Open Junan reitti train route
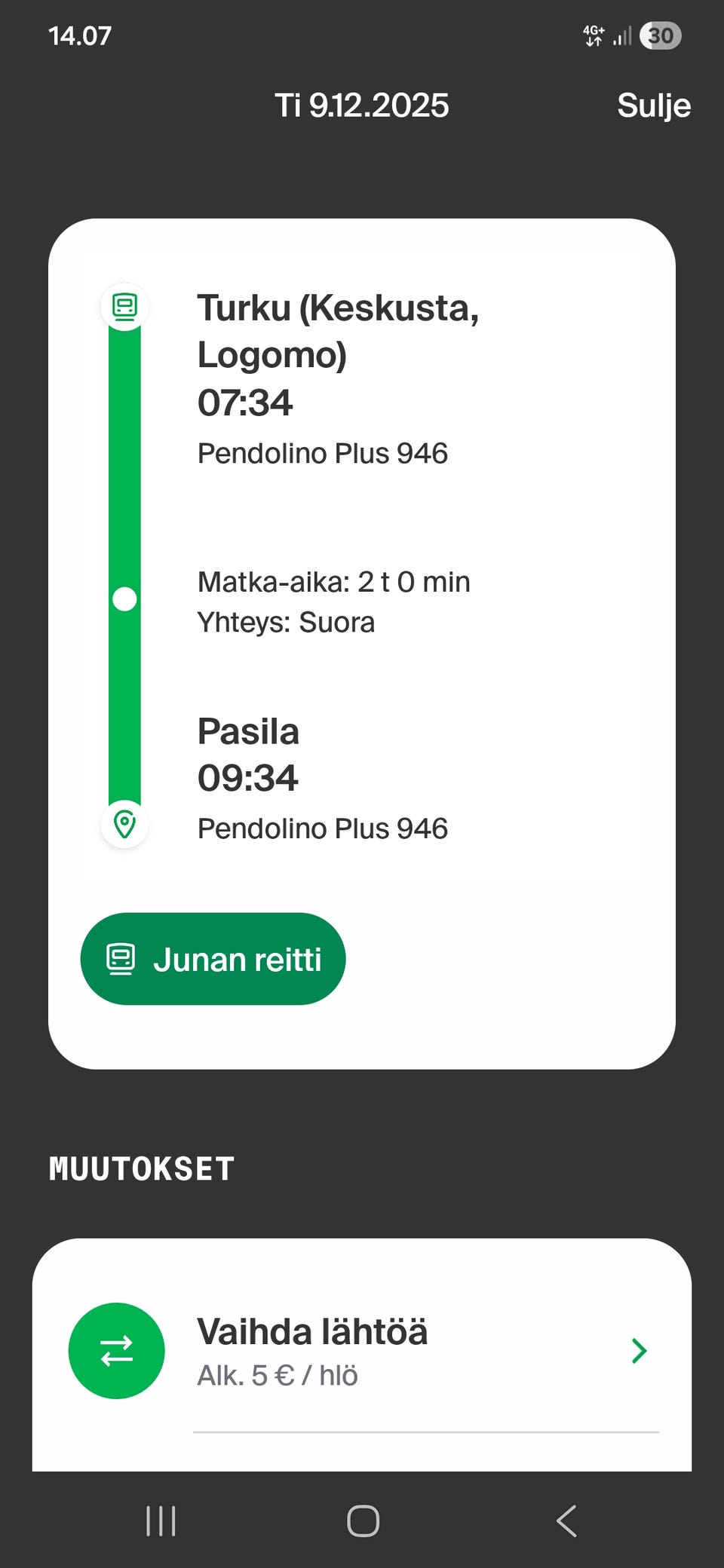 213,959
